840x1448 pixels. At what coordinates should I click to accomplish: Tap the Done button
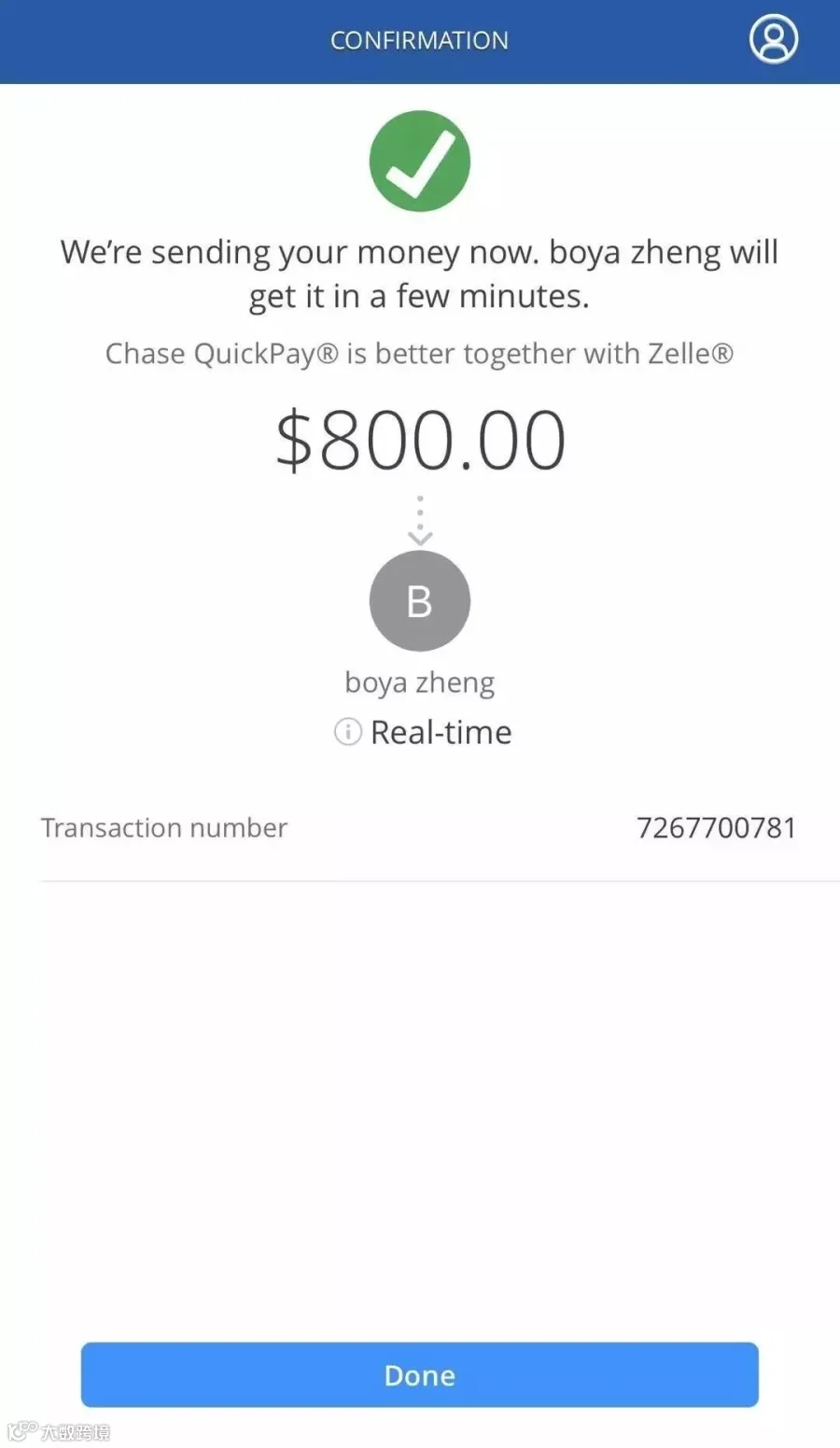420,1374
